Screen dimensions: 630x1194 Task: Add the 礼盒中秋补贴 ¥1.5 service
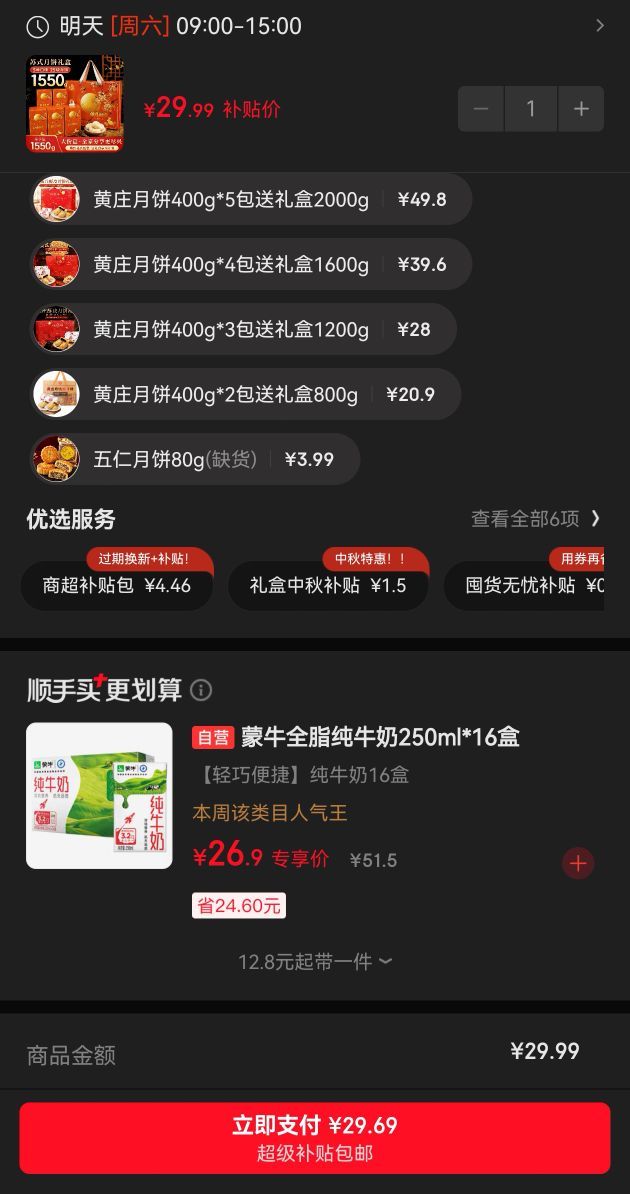pos(328,586)
